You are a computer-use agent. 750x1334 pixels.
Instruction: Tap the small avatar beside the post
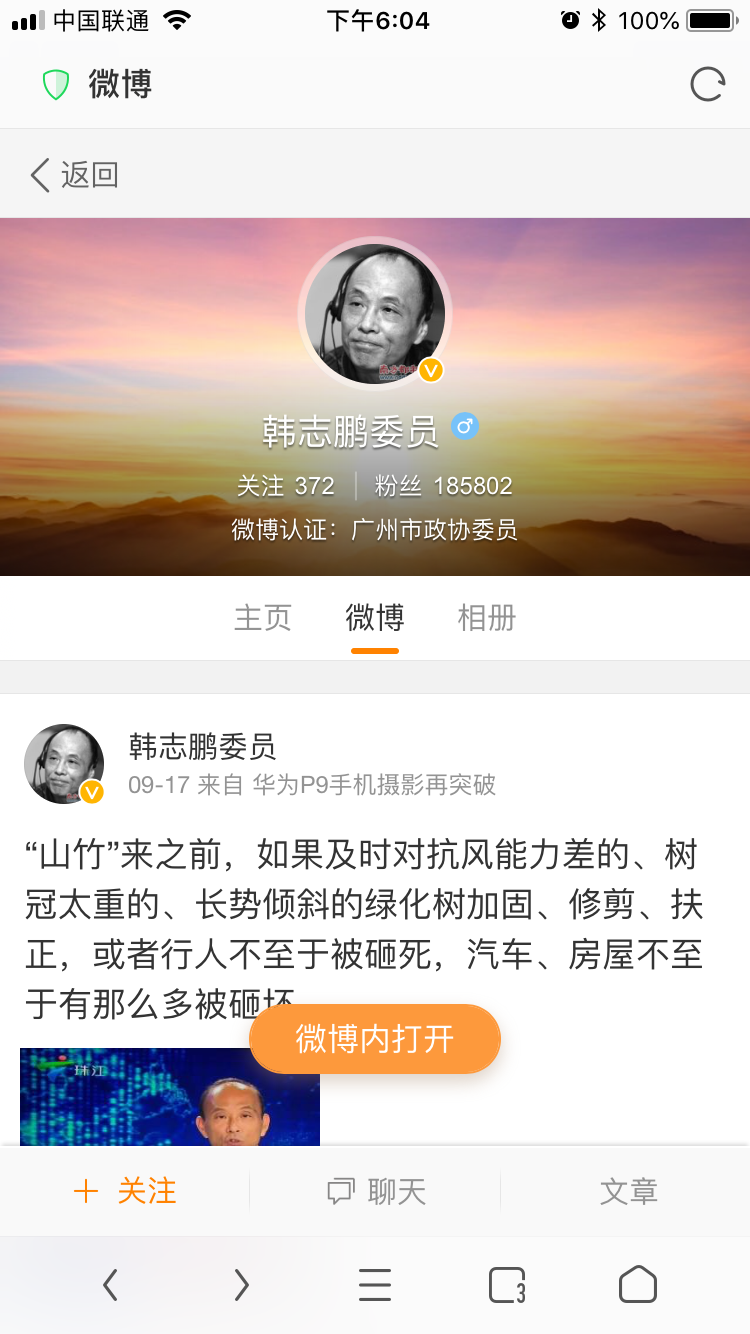click(x=64, y=764)
